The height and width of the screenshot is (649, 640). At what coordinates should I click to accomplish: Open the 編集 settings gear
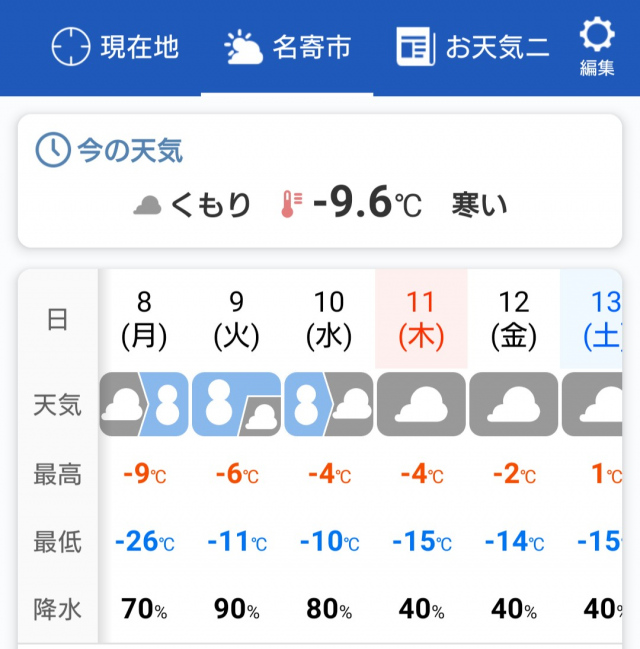(x=597, y=47)
